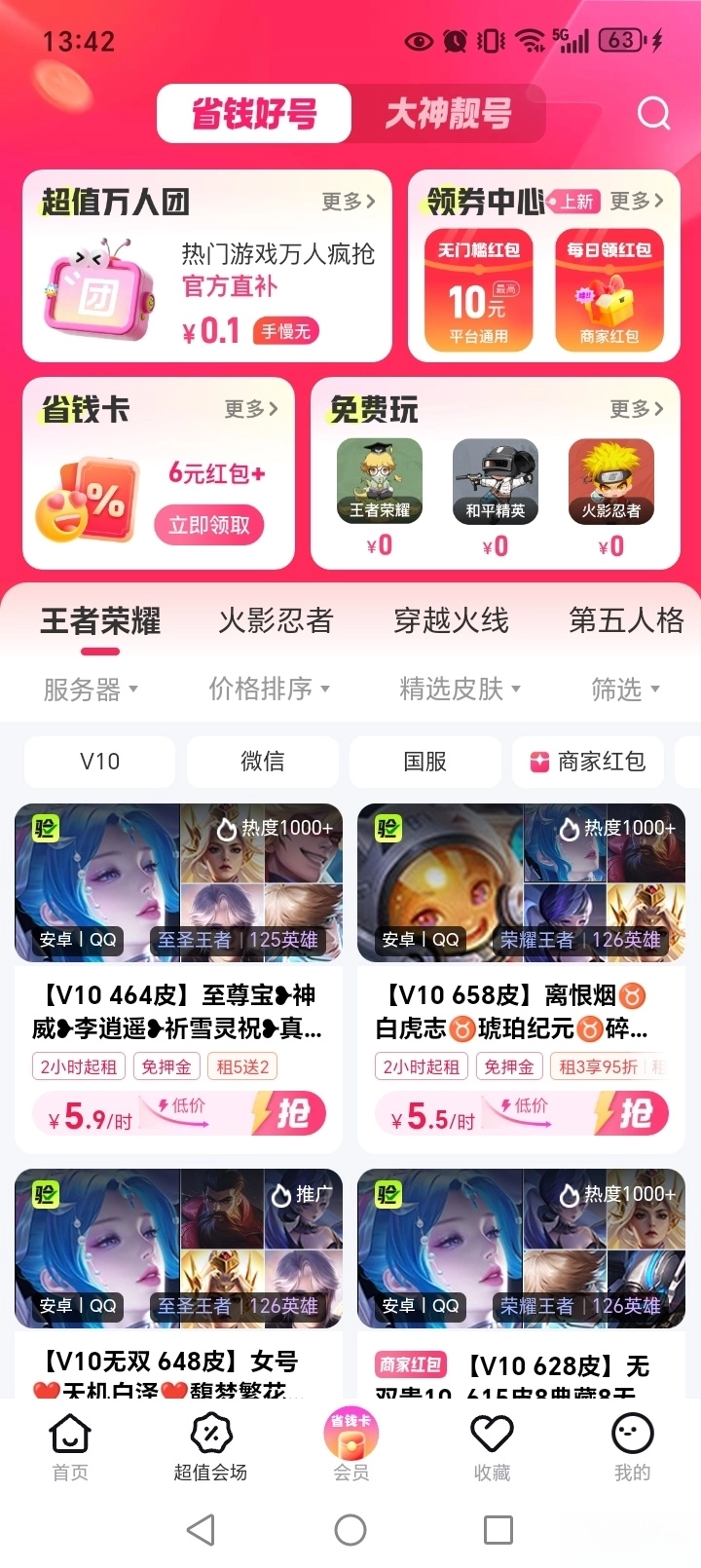701x1568 pixels.
Task: Open the 价格排序 sorting dropdown
Action: pyautogui.click(x=269, y=690)
